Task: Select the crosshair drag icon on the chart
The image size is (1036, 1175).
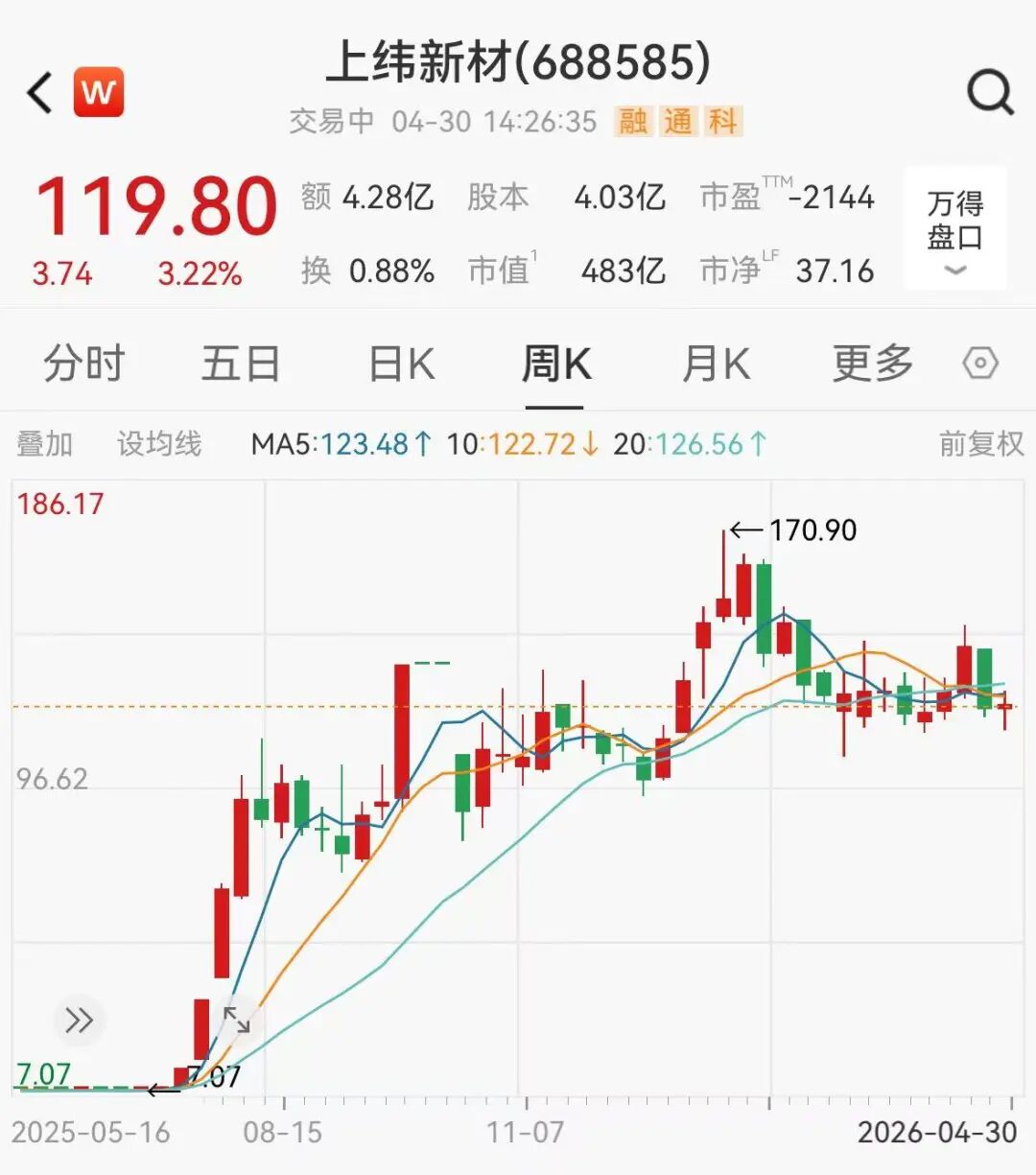Action: pos(237,1020)
